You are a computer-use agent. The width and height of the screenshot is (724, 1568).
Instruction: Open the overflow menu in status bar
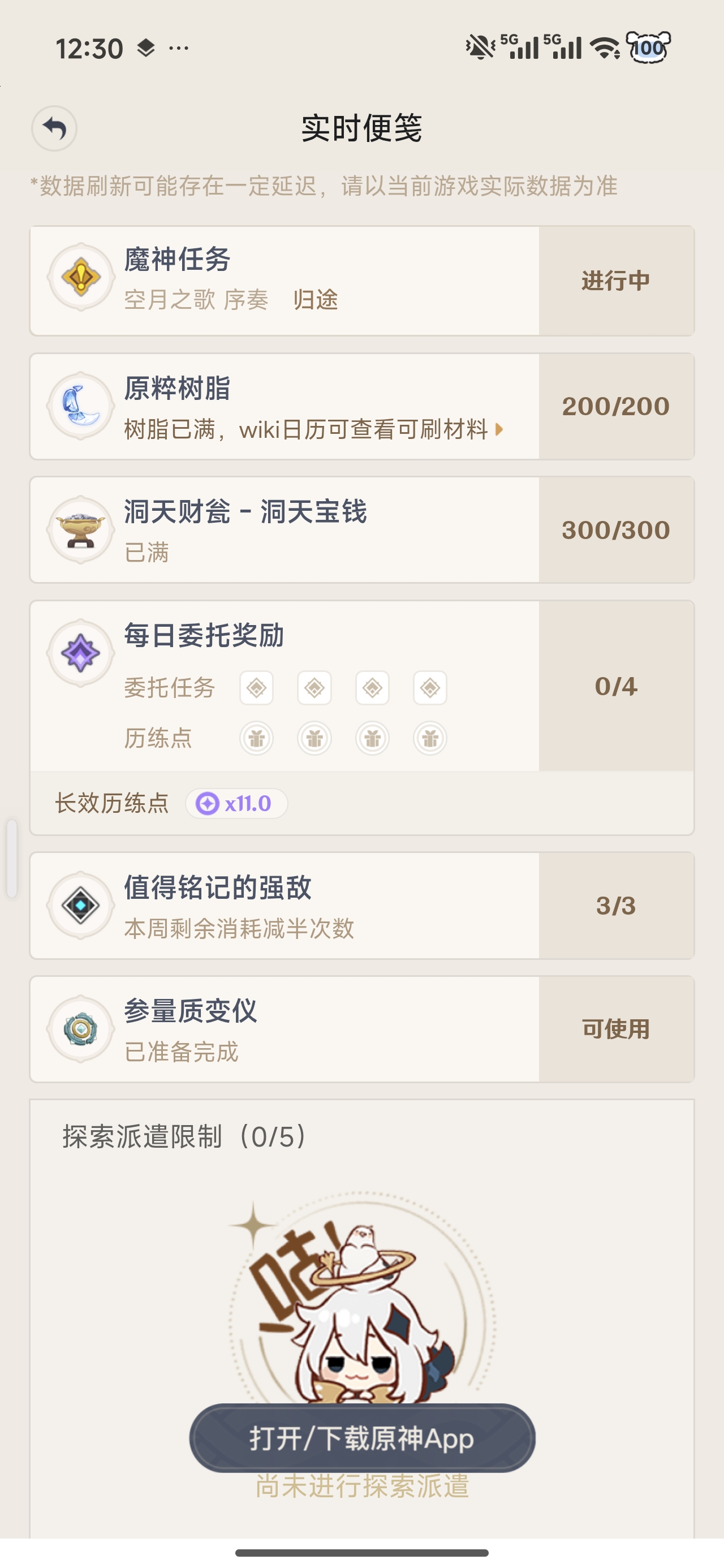tap(178, 48)
